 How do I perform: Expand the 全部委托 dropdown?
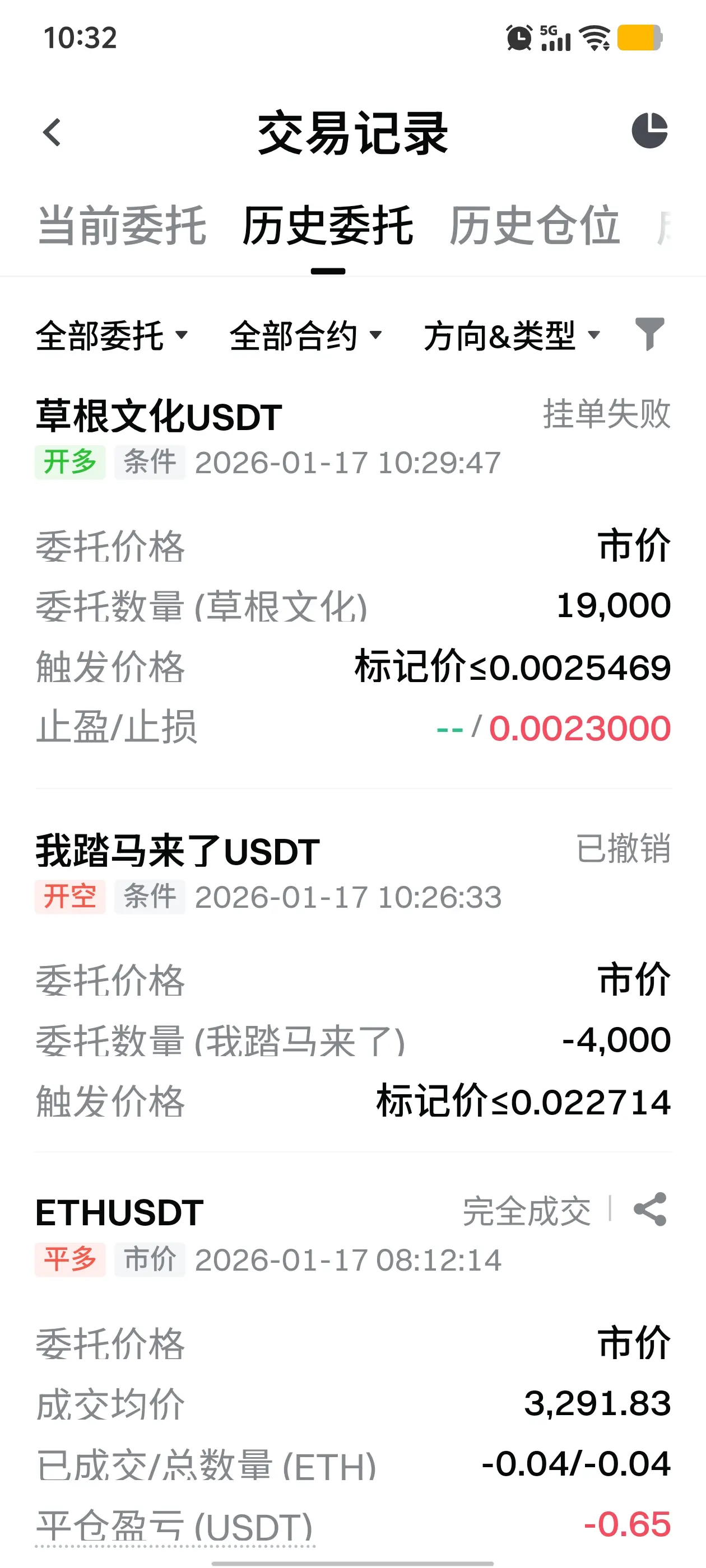coord(112,335)
